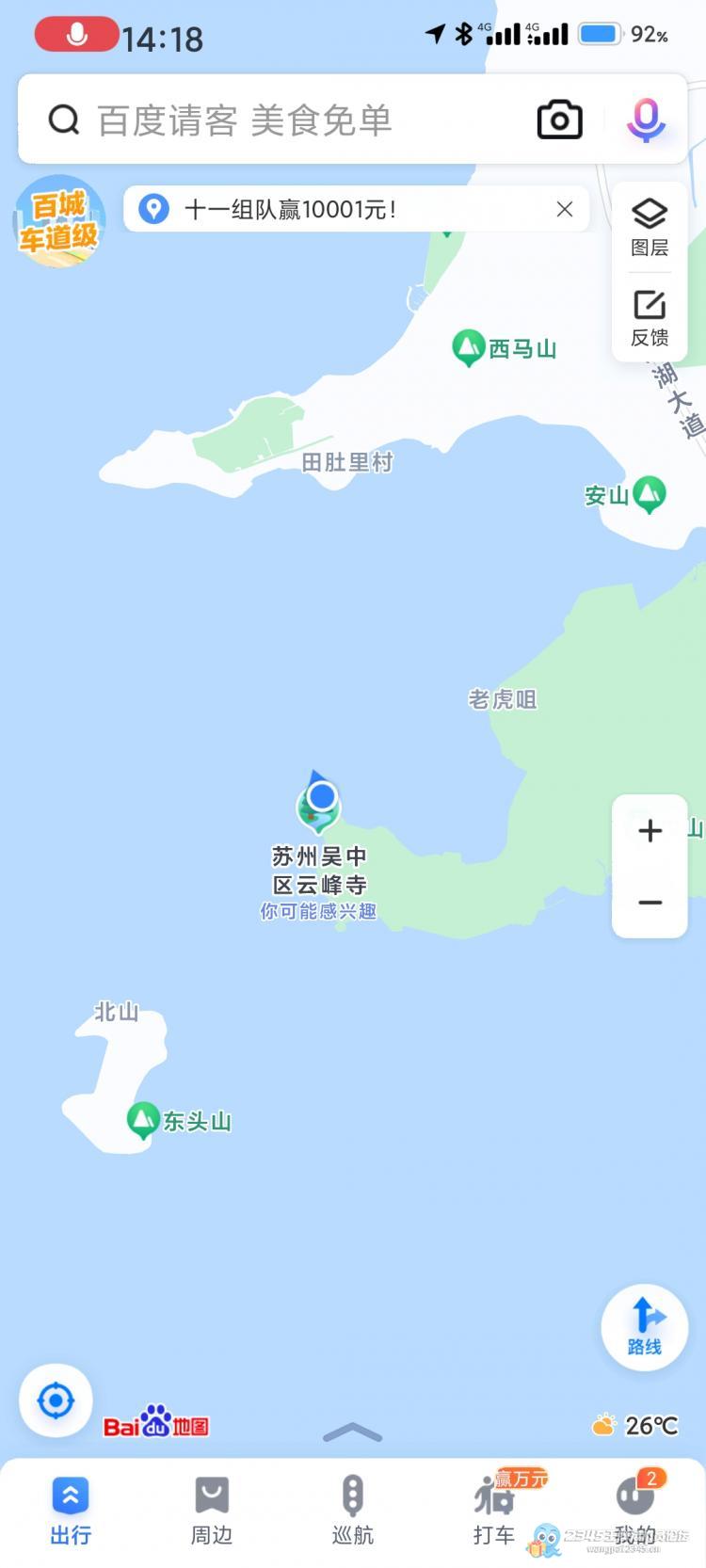Open 反馈 feedback
706x1568 pixels.
650,317
